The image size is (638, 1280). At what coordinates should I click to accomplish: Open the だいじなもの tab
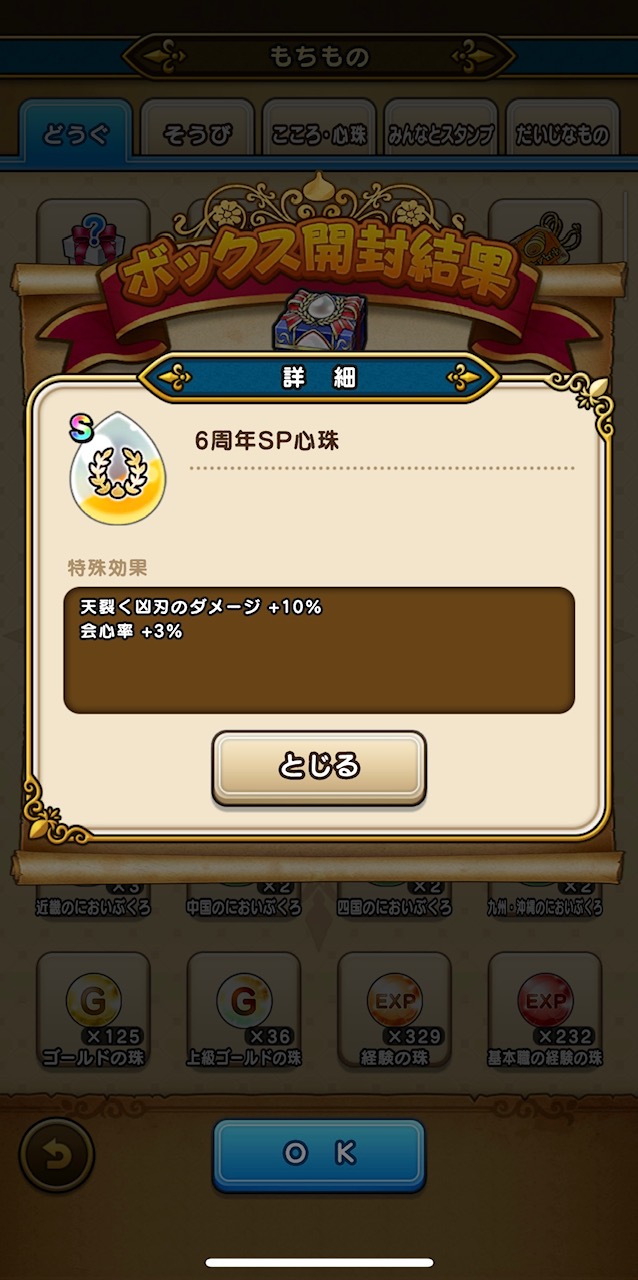coord(561,134)
